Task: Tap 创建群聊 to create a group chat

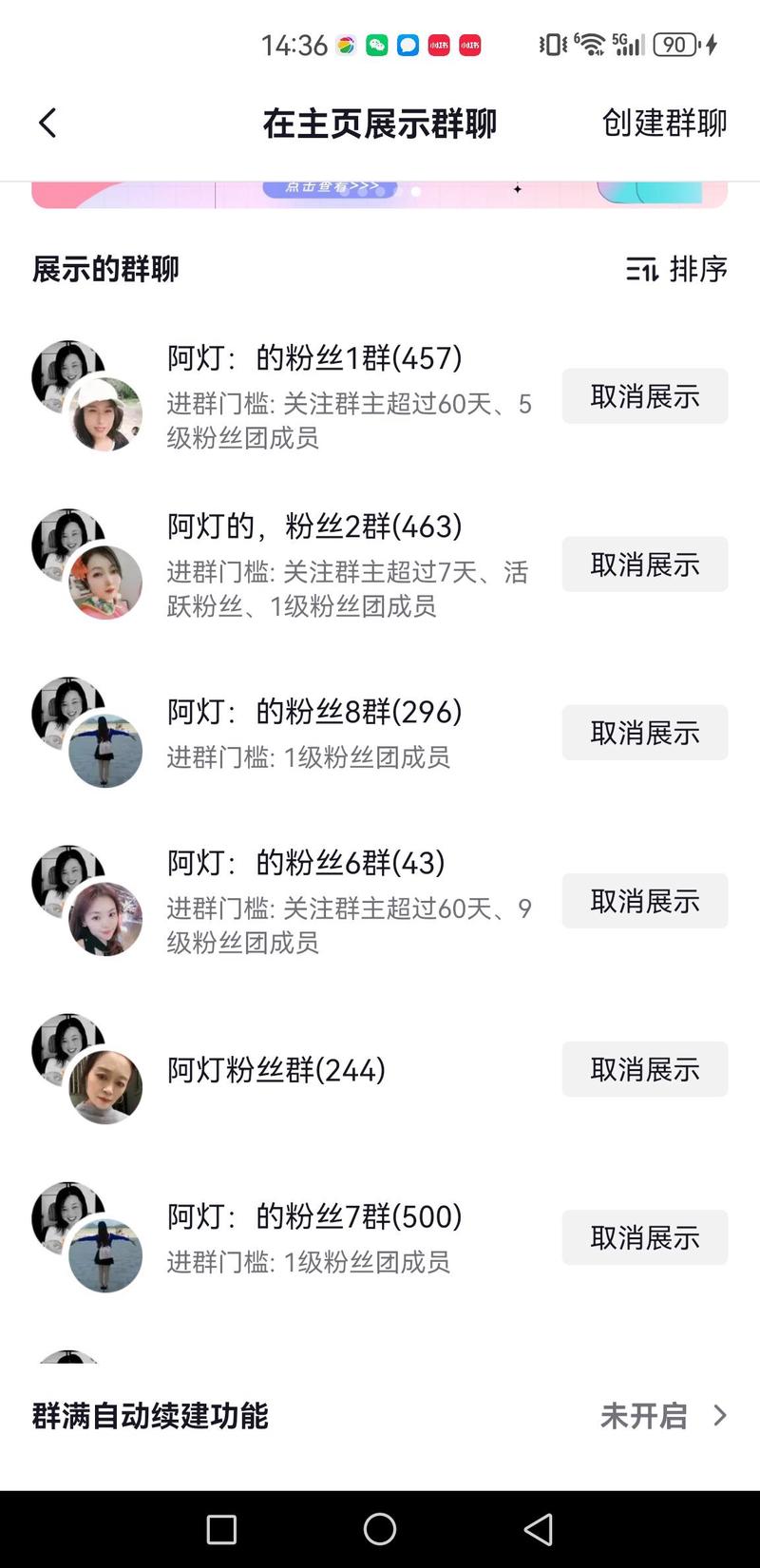Action: tap(664, 123)
